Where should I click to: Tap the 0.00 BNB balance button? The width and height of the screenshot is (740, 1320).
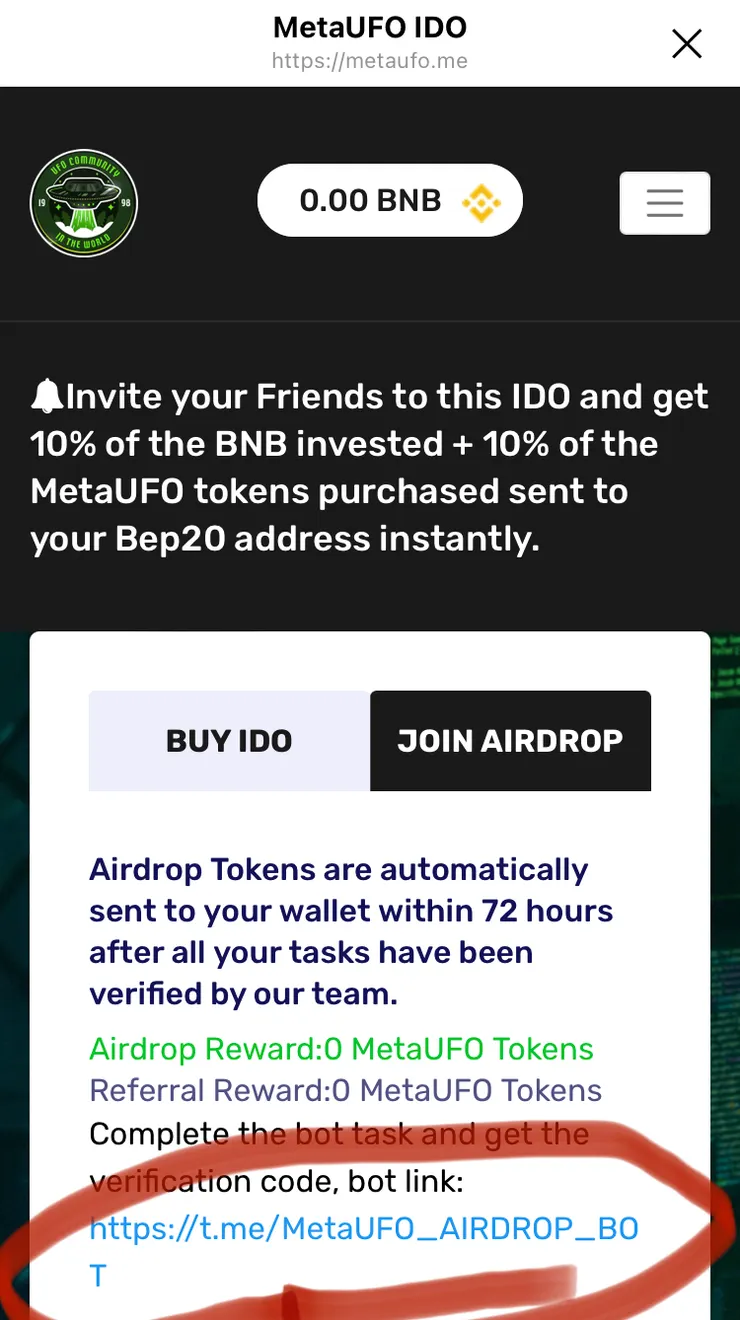(390, 201)
